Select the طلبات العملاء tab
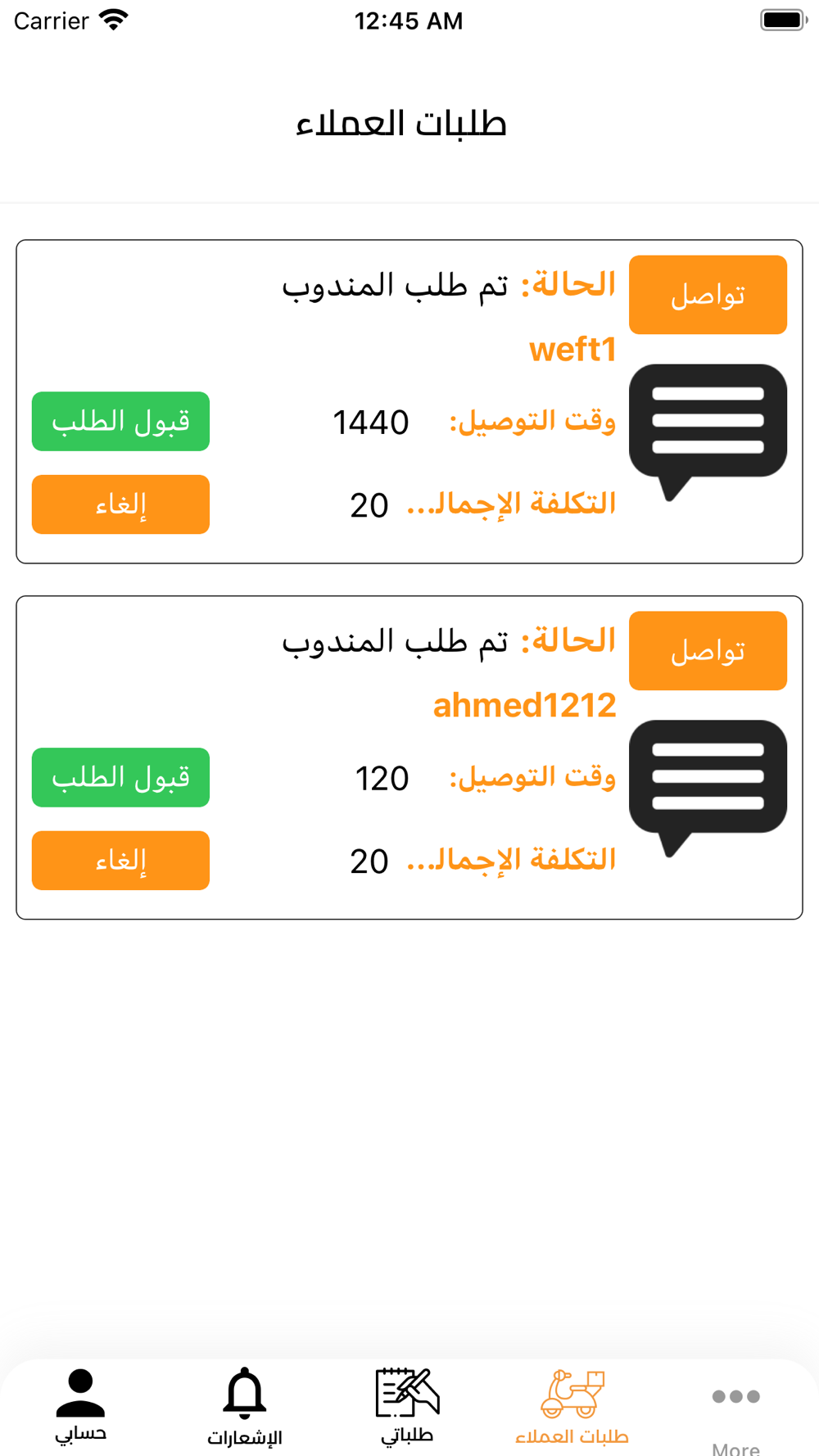Screen dimensions: 819x1456 click(572, 1405)
